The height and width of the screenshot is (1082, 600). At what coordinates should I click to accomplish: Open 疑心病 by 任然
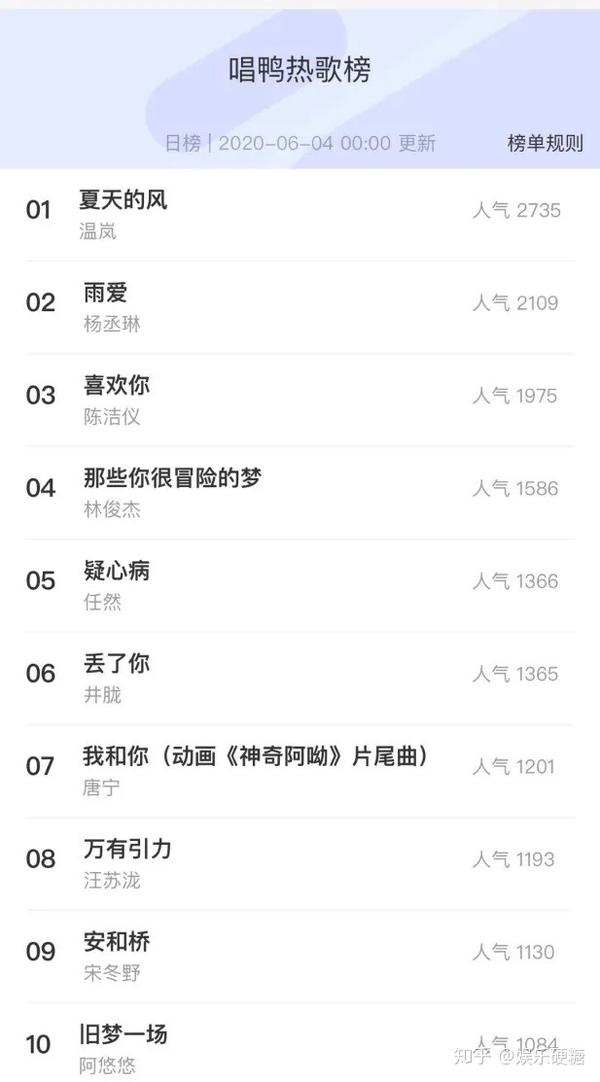coord(300,585)
